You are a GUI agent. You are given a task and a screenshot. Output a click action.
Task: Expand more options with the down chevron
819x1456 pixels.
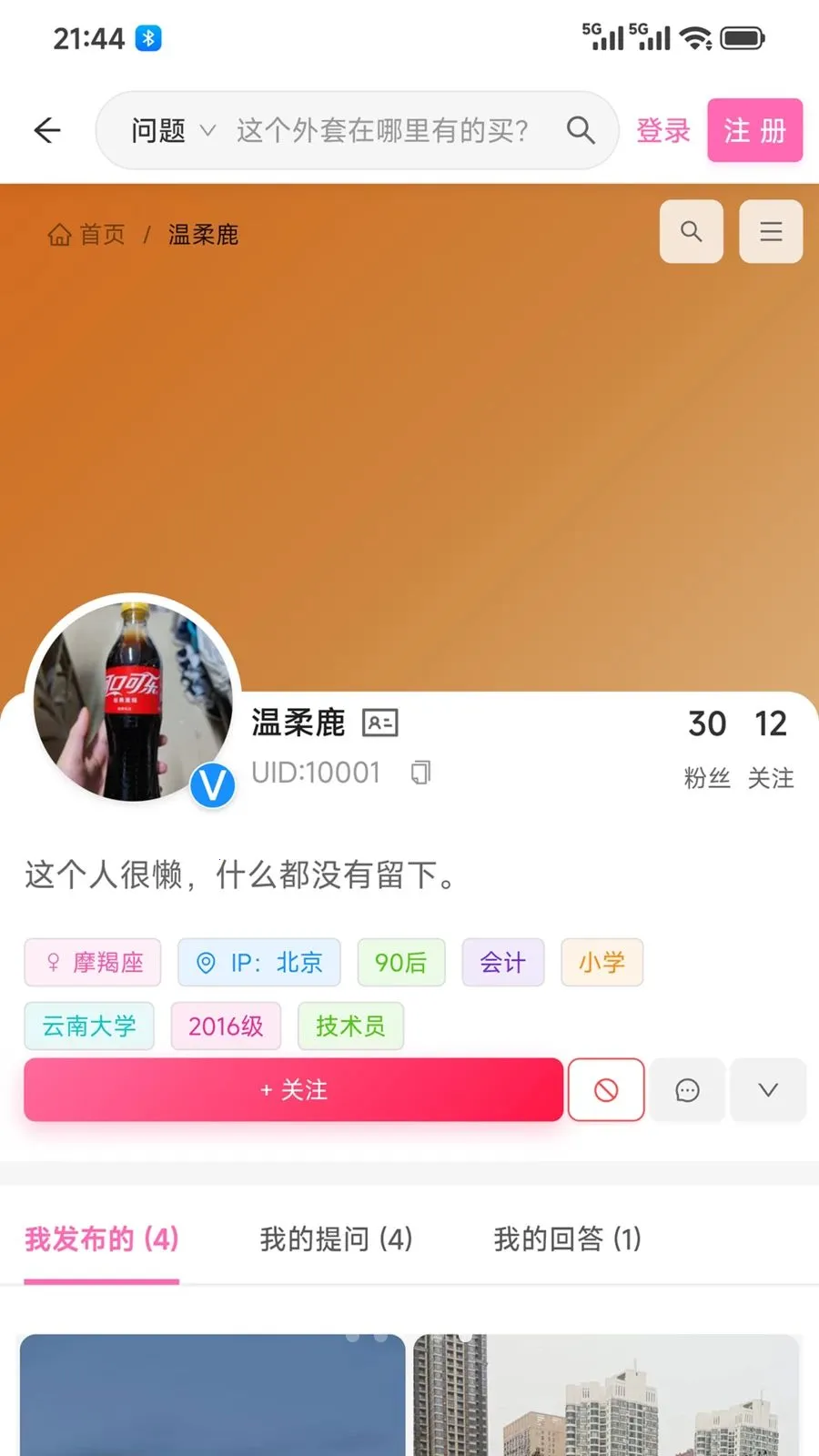pyautogui.click(x=768, y=1089)
